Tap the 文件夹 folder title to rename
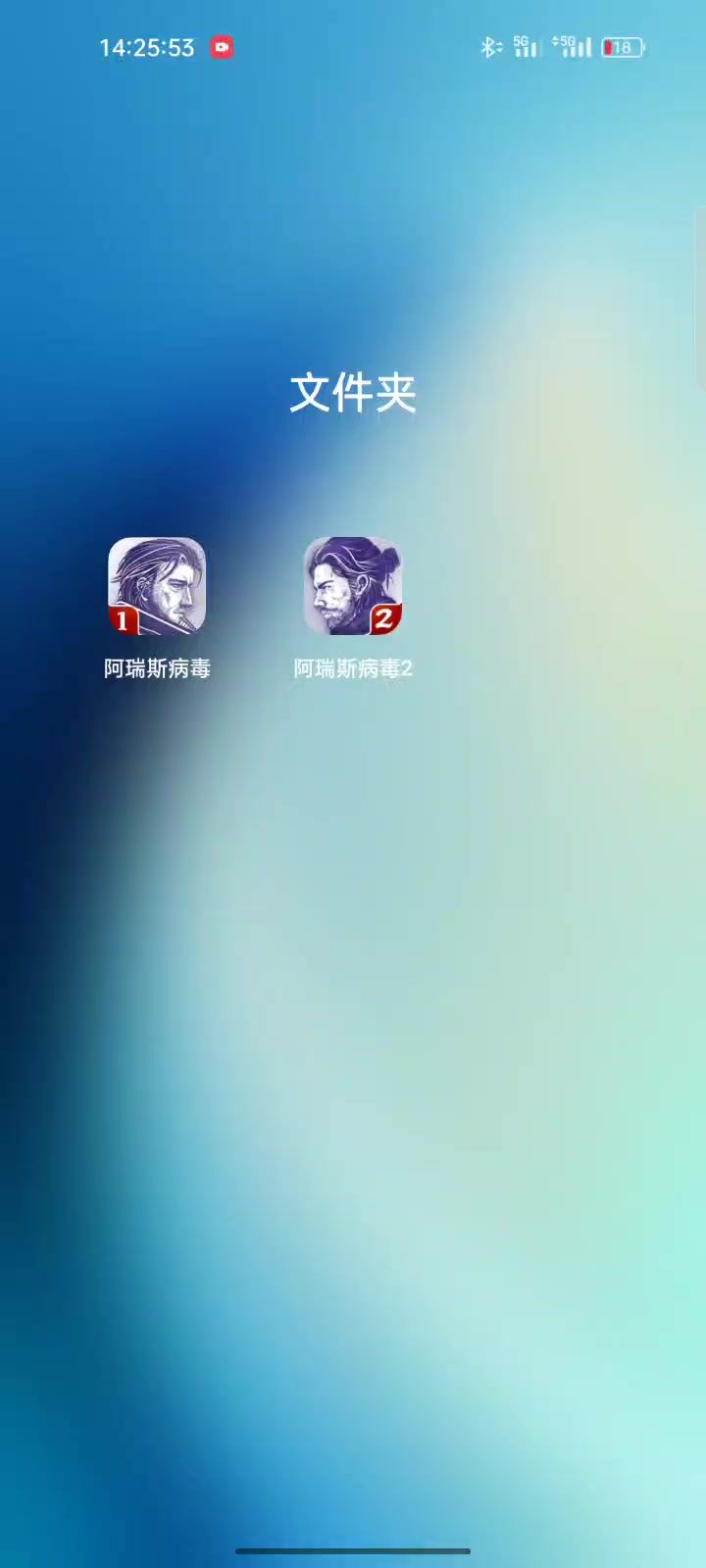This screenshot has width=706, height=1568. [x=353, y=393]
